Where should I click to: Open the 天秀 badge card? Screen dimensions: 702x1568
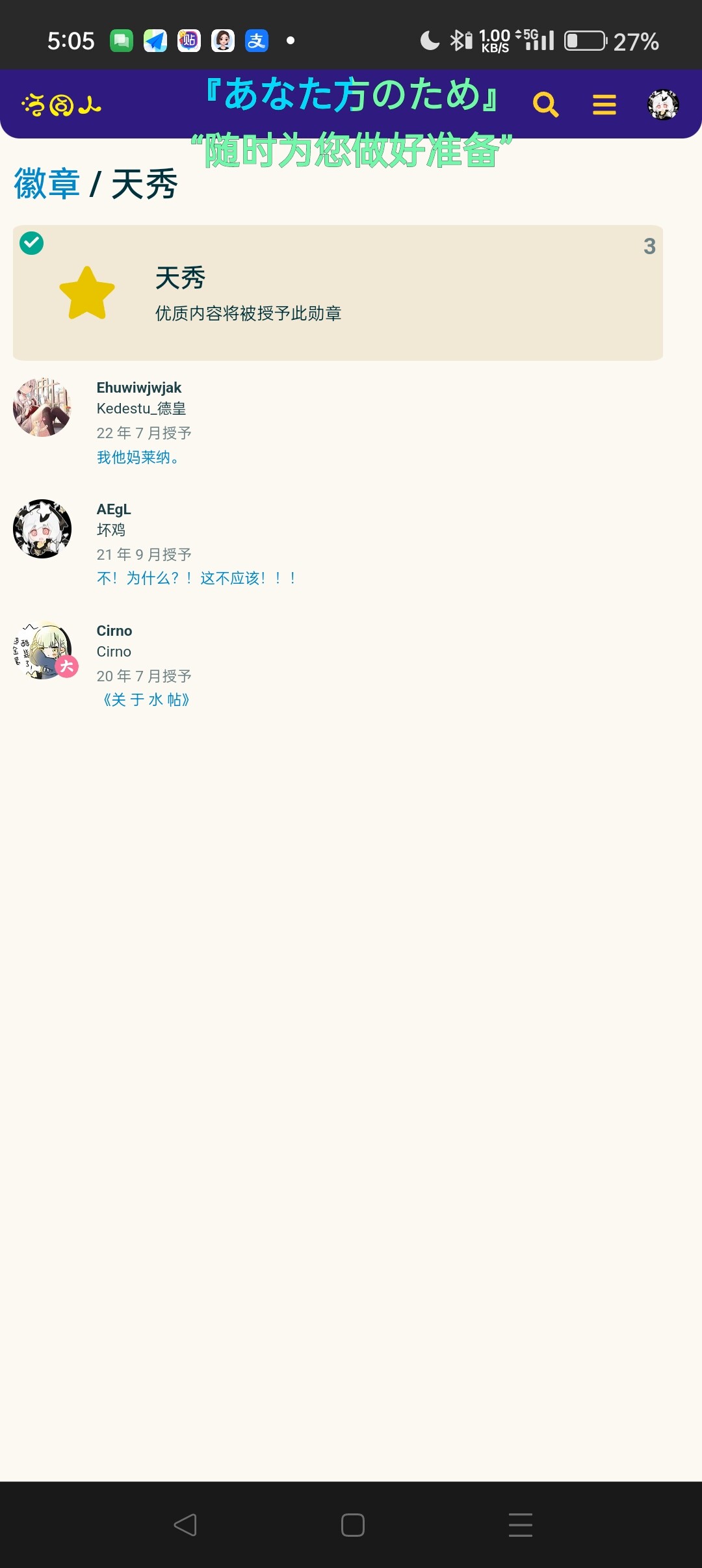point(338,293)
